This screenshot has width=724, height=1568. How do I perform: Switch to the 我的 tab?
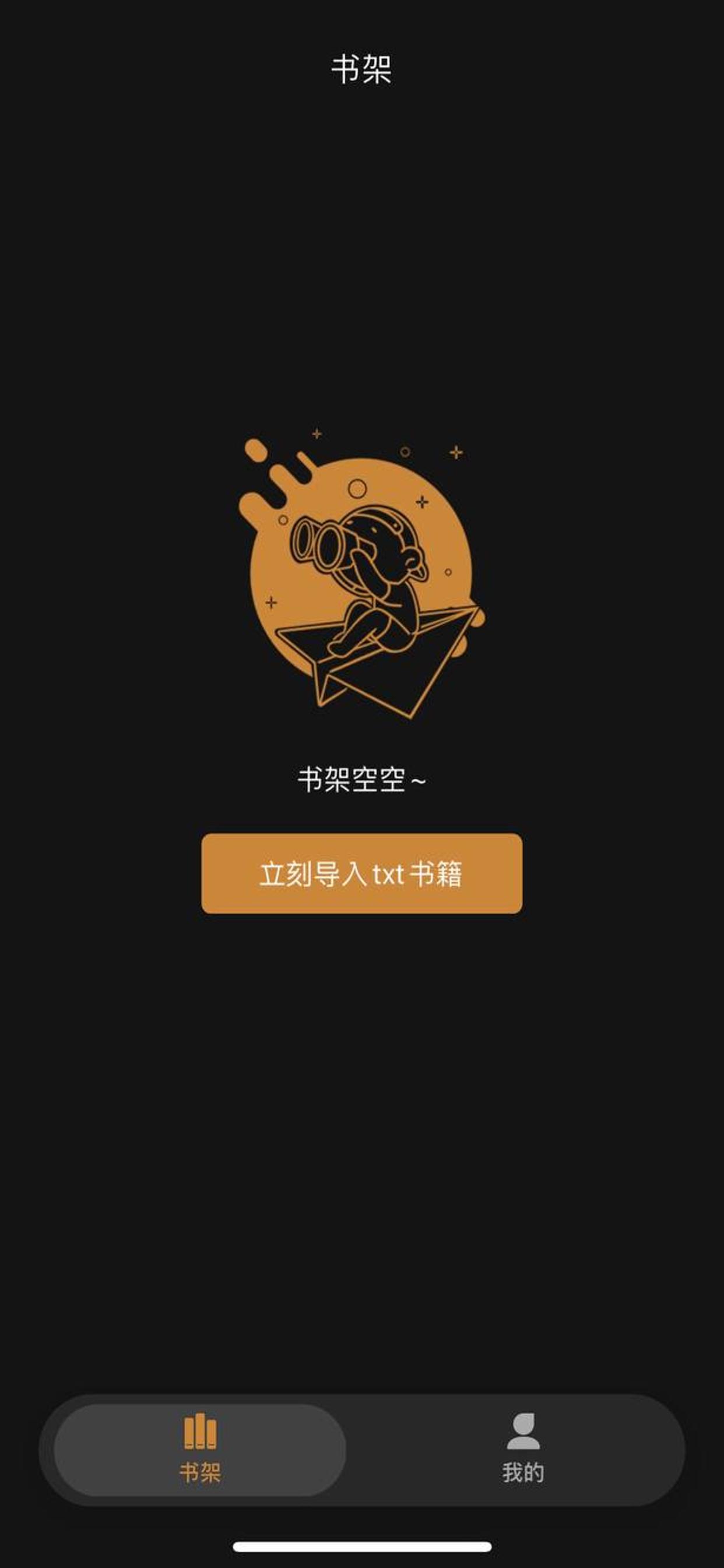tap(523, 1450)
